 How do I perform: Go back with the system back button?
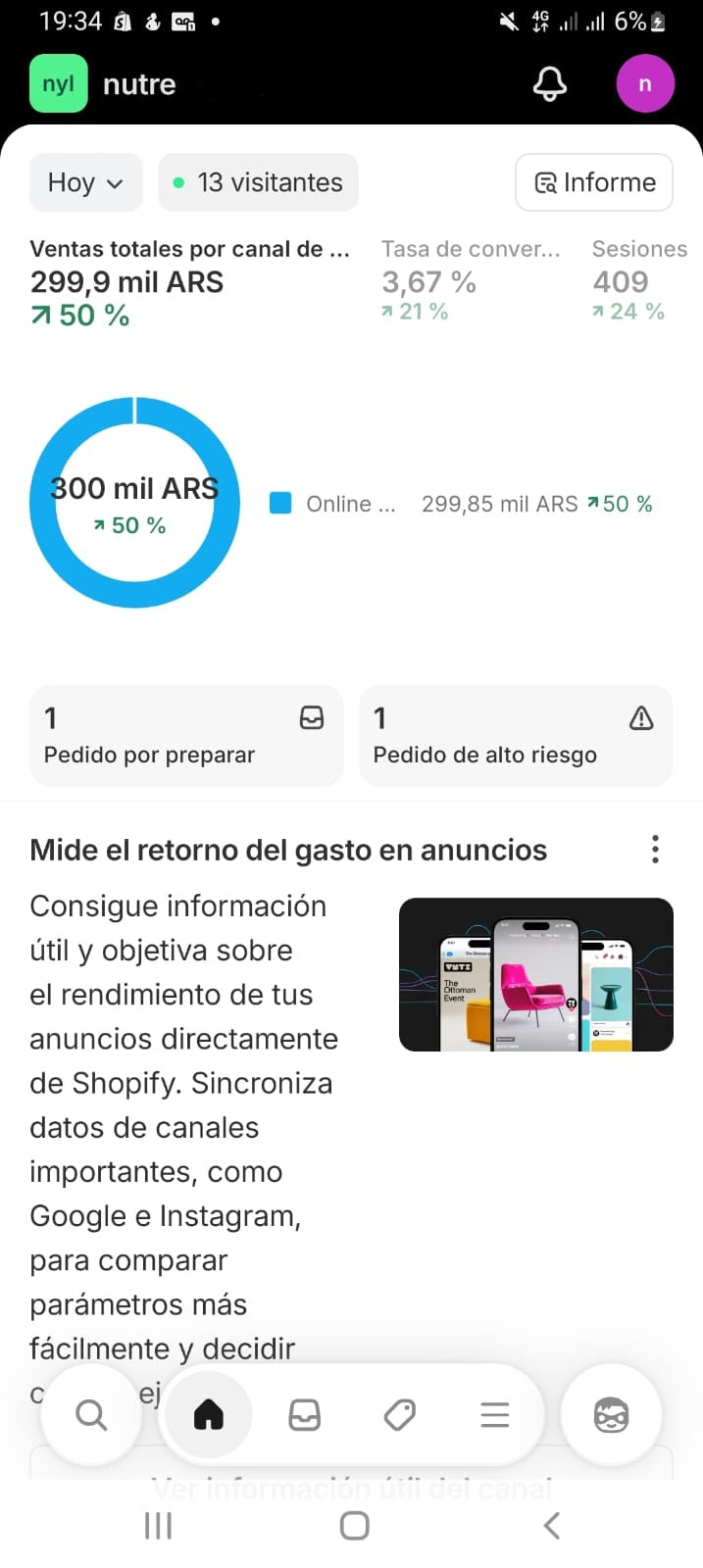pyautogui.click(x=552, y=1525)
